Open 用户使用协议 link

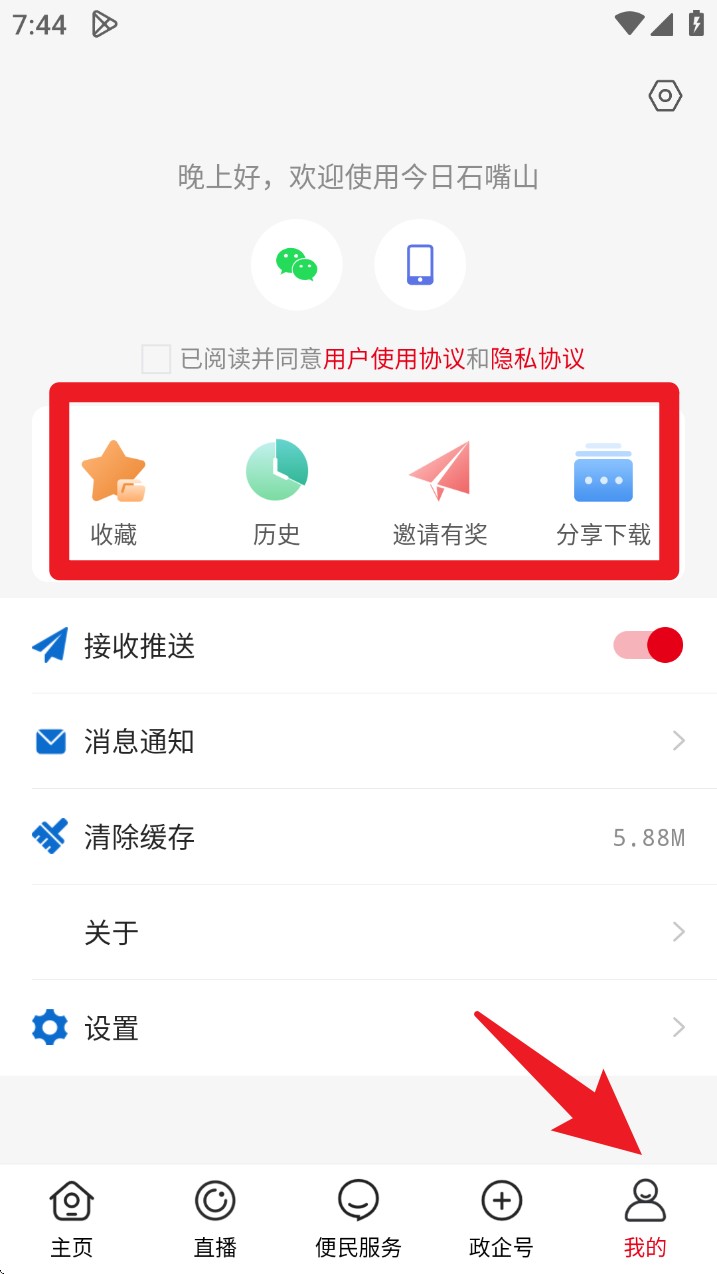(x=394, y=359)
